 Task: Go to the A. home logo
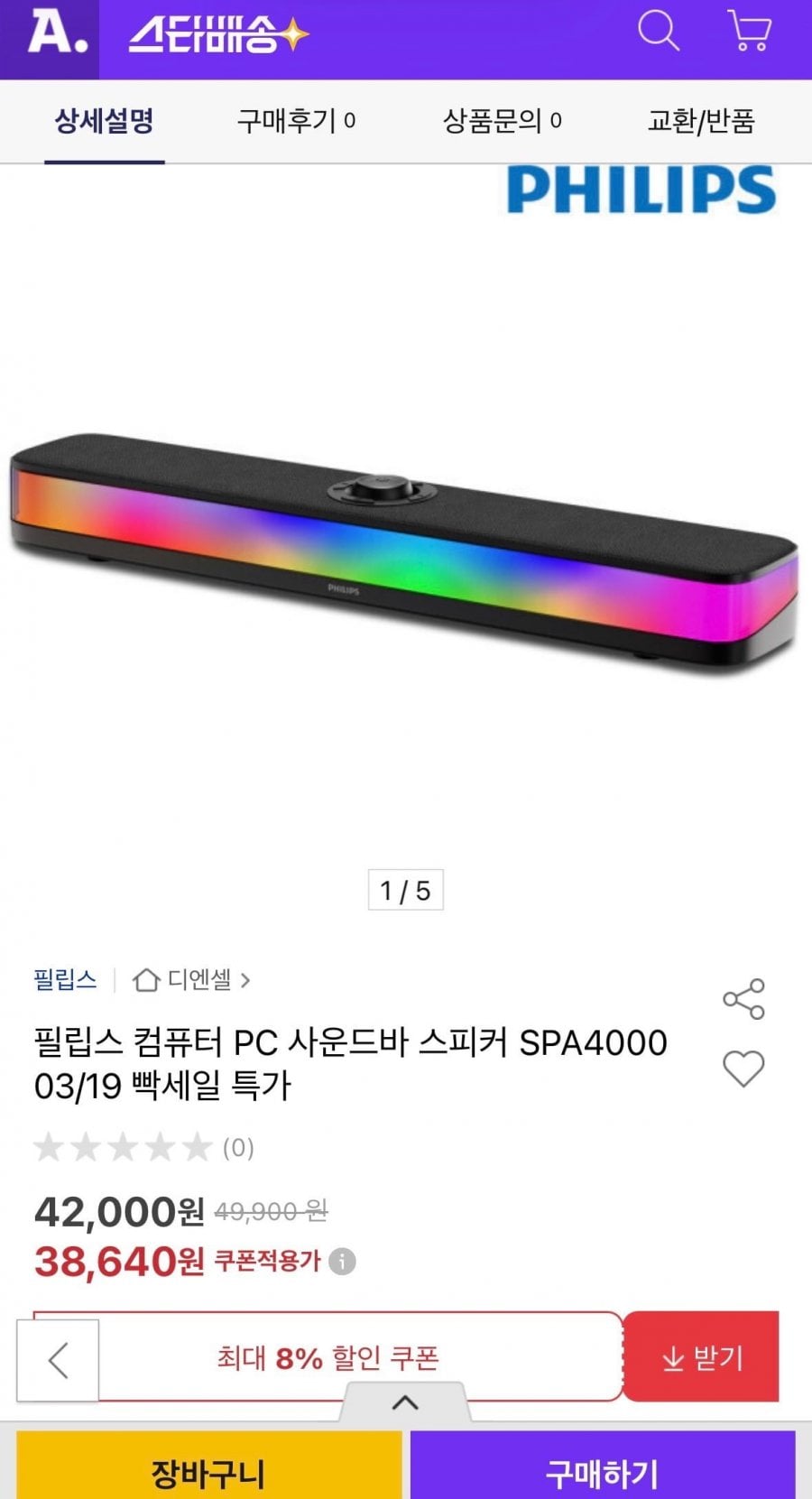point(59,32)
